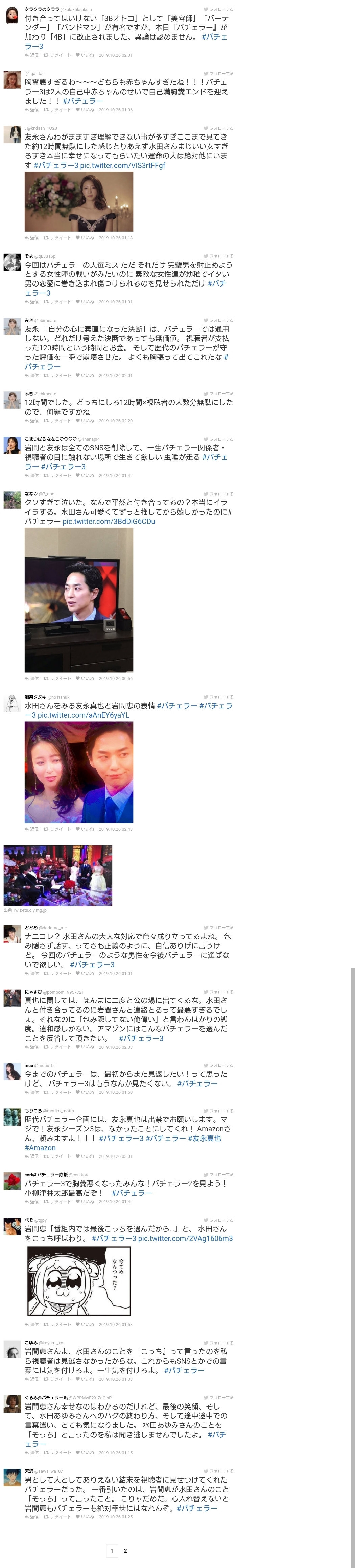Open the #友永真也 hashtag link
Image resolution: width=355 pixels, height=1568 pixels.
pos(205,1138)
